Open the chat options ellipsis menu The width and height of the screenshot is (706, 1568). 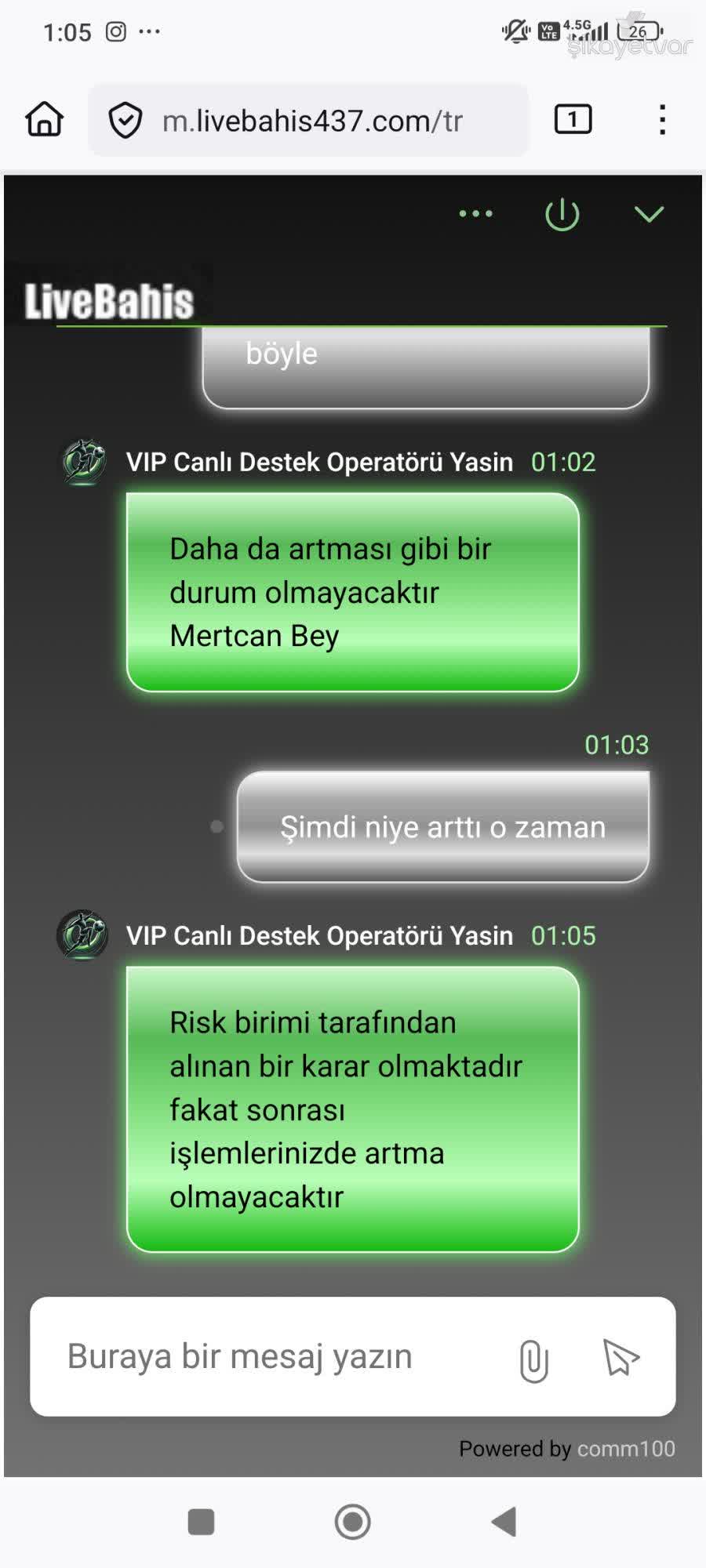tap(476, 213)
